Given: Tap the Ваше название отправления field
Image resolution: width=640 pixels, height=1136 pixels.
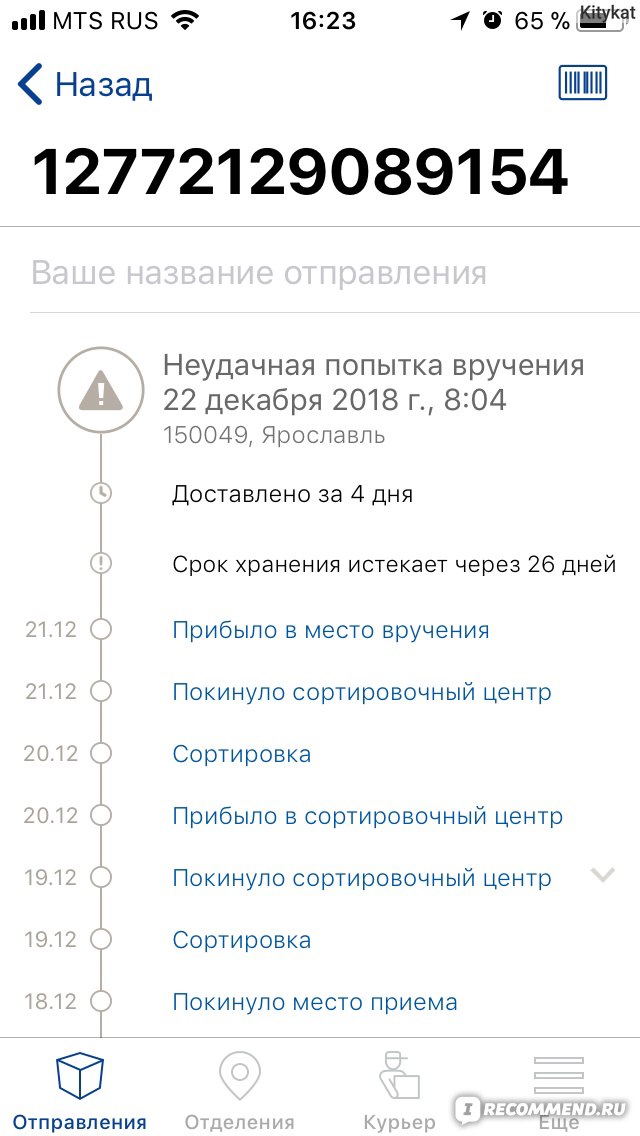Looking at the screenshot, I should pos(320,274).
